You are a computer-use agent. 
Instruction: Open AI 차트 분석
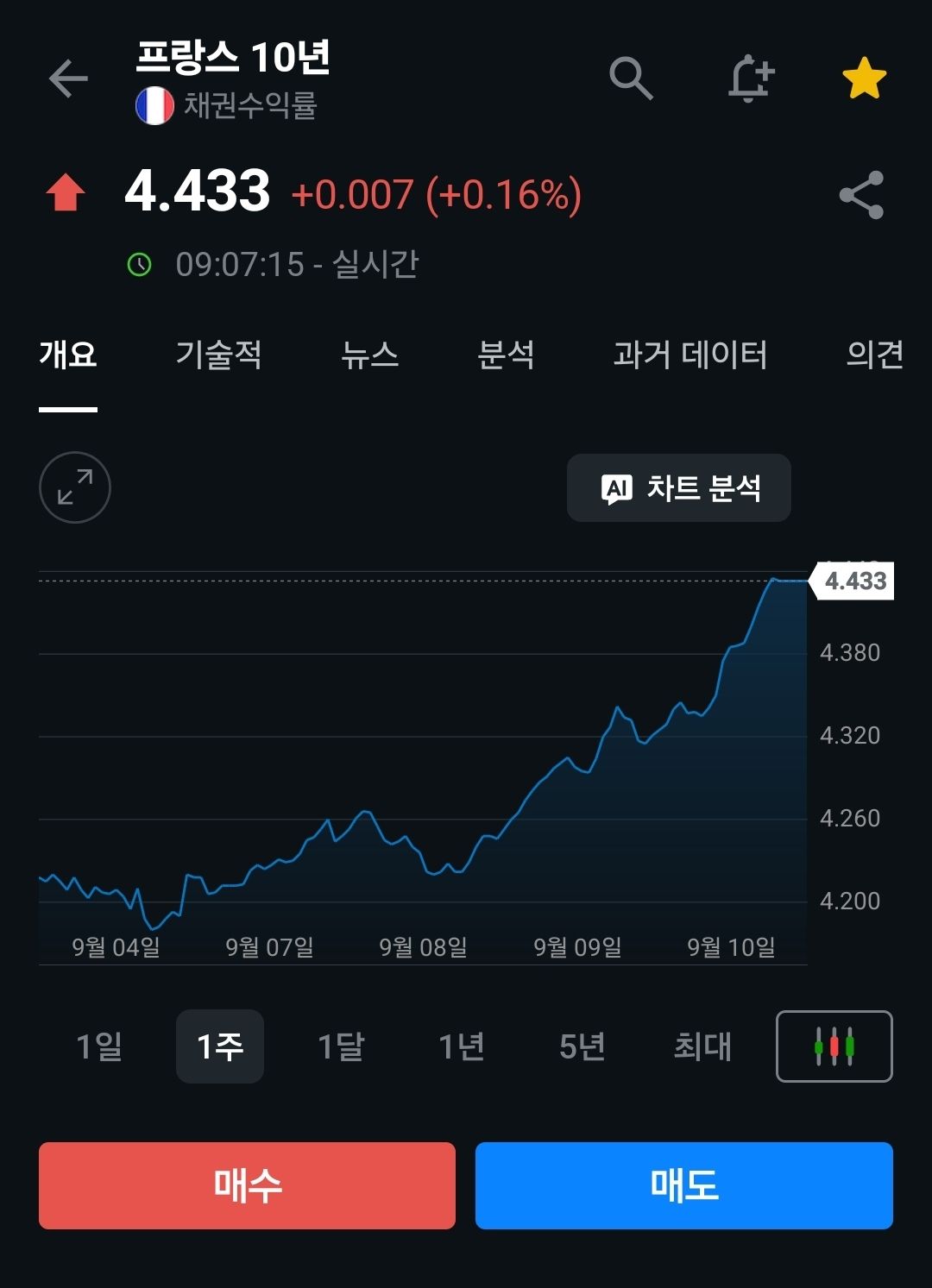tap(679, 488)
